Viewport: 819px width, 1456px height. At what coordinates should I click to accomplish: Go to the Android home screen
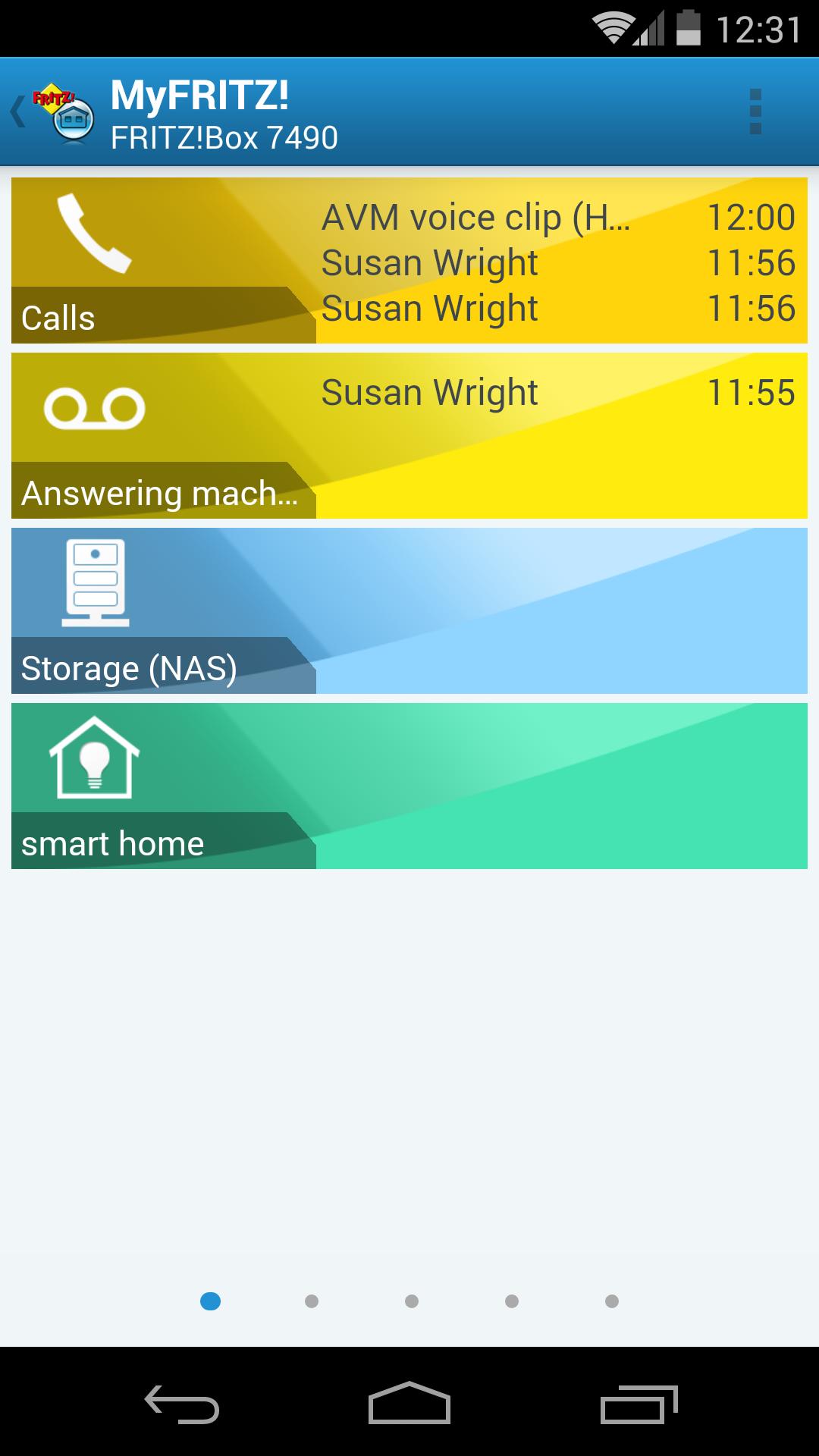[409, 1404]
